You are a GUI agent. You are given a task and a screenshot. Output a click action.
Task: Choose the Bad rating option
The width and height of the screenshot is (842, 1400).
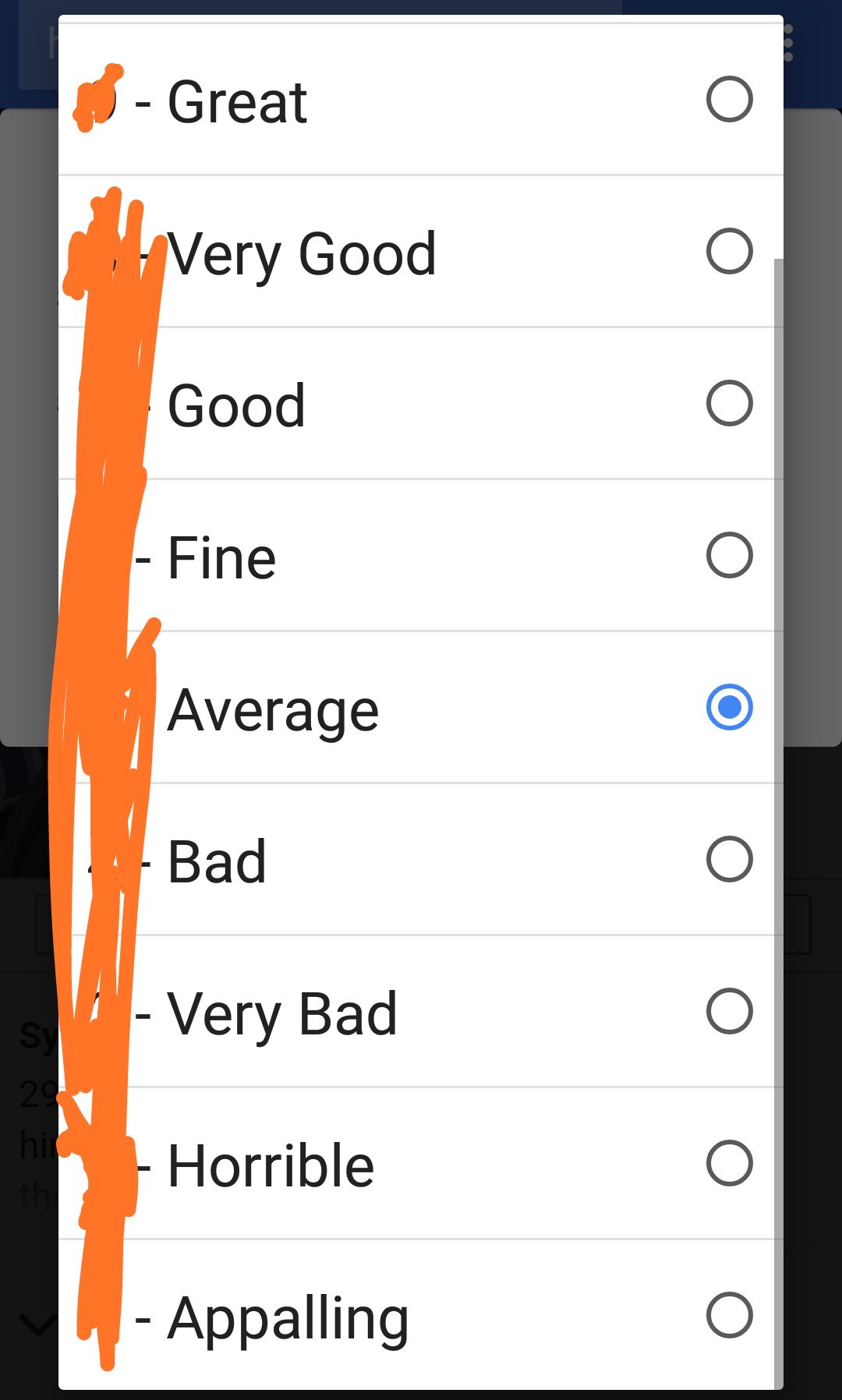(729, 860)
